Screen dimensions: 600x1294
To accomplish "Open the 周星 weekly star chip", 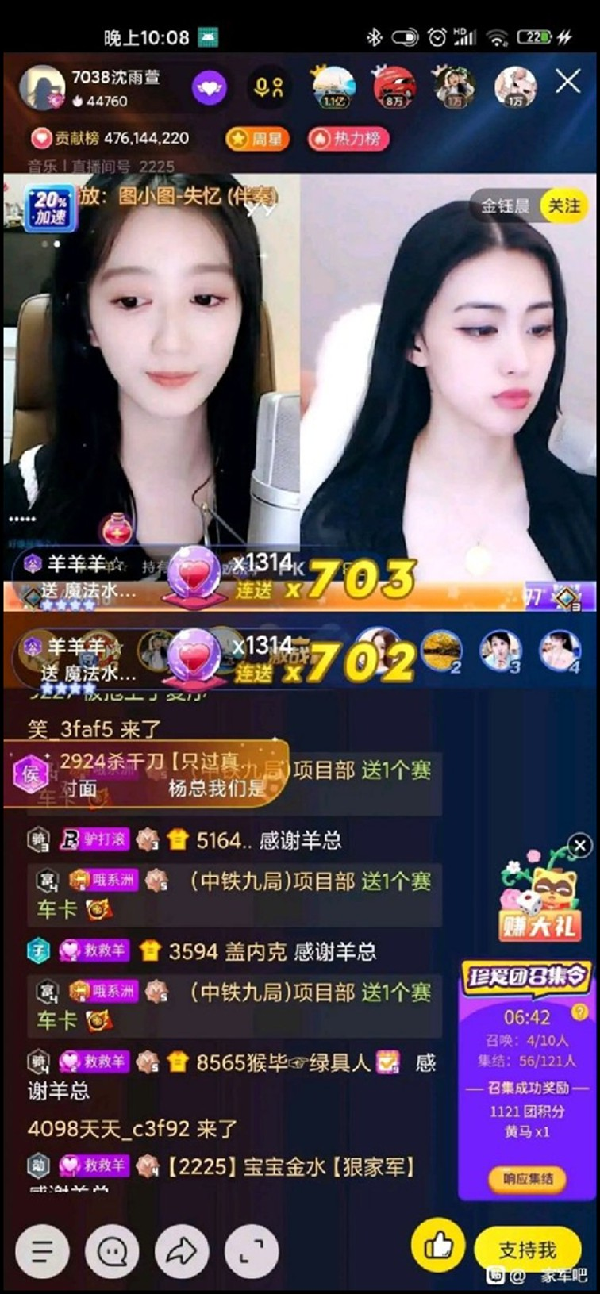I will tap(257, 138).
